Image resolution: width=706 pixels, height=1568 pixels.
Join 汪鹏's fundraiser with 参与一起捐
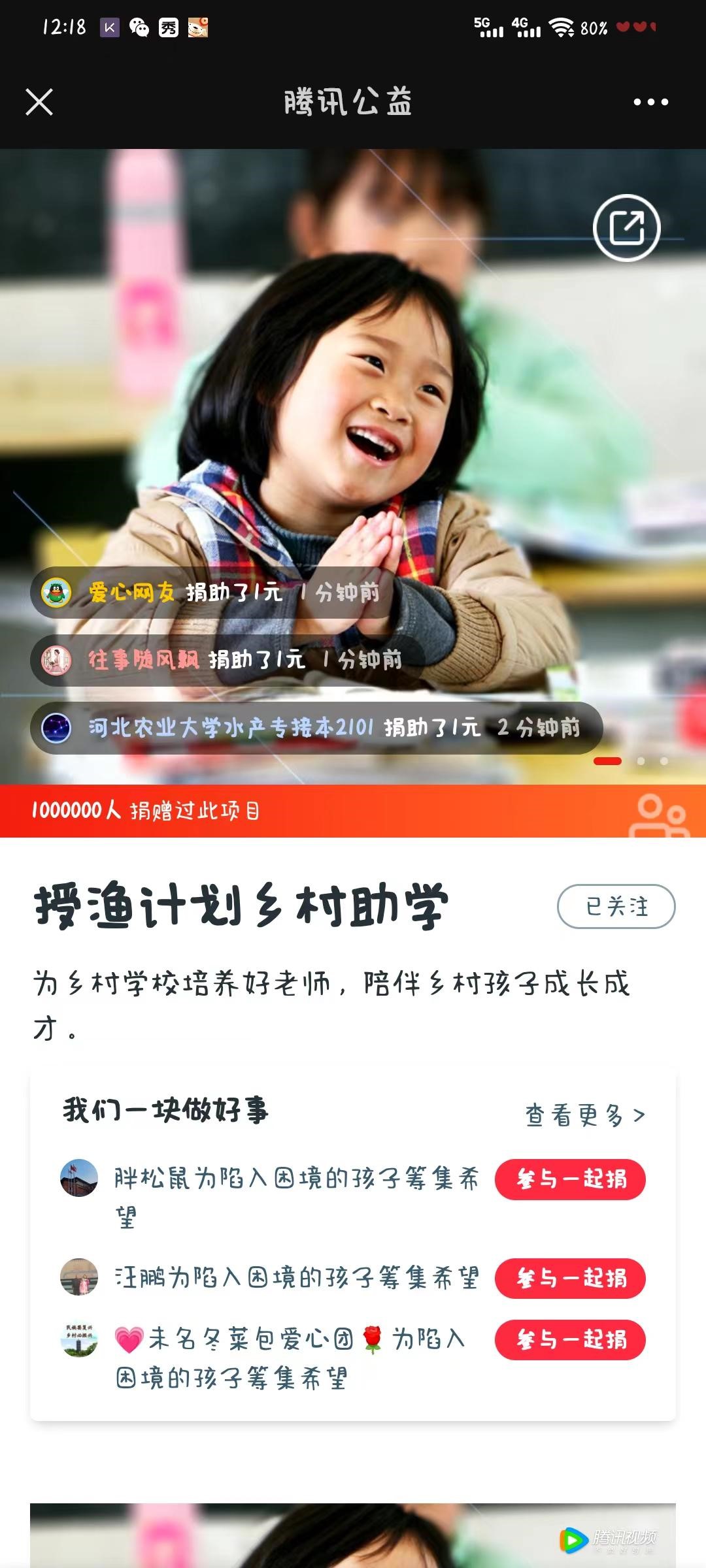(x=570, y=1279)
